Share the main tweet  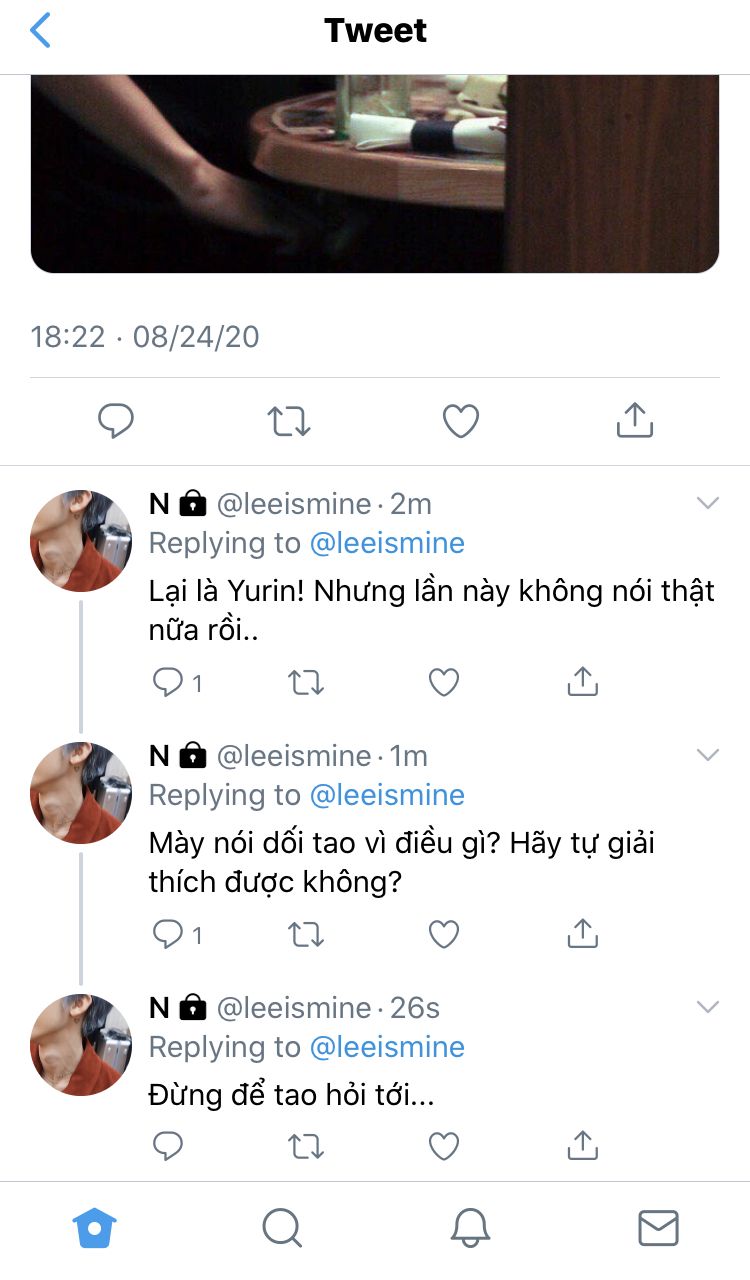click(x=634, y=420)
